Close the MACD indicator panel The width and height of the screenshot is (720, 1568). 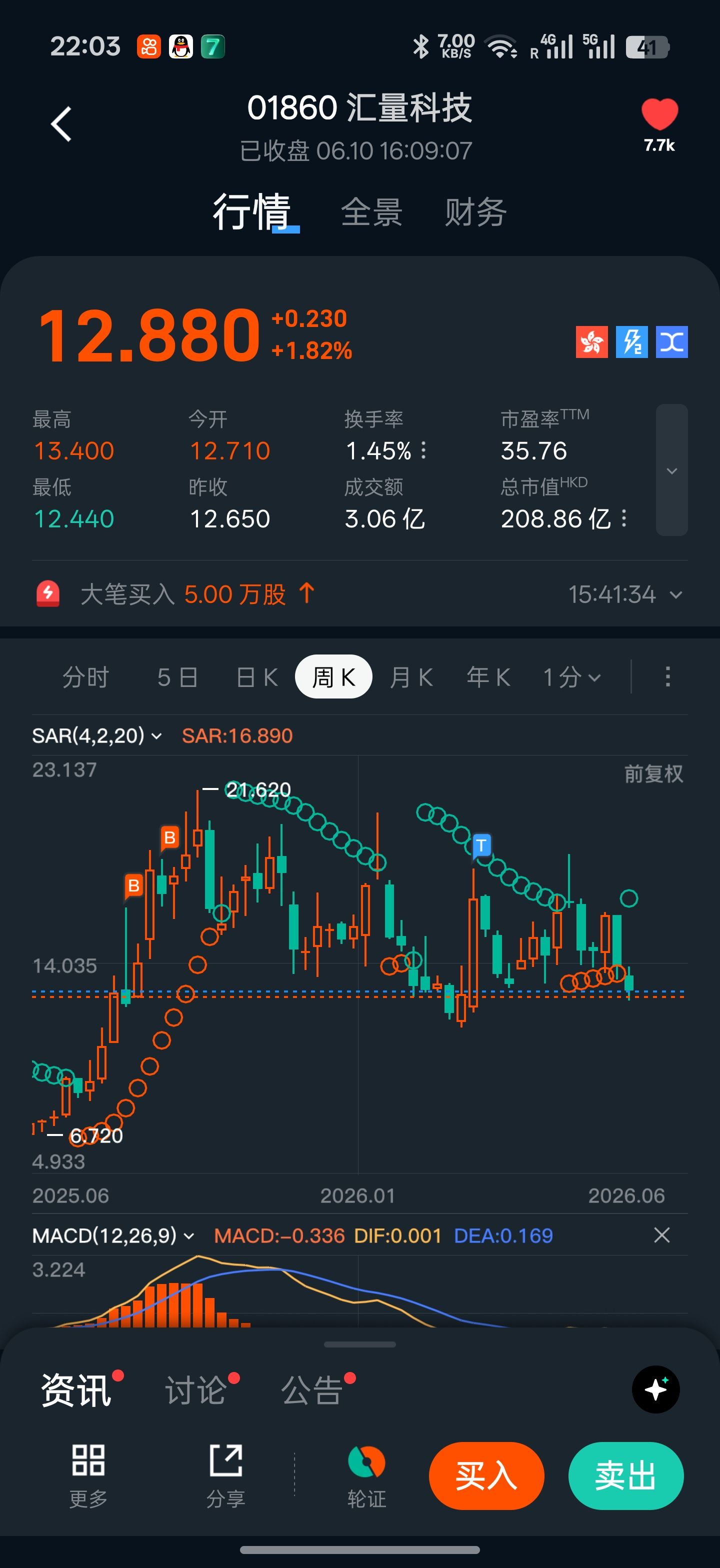point(661,1235)
